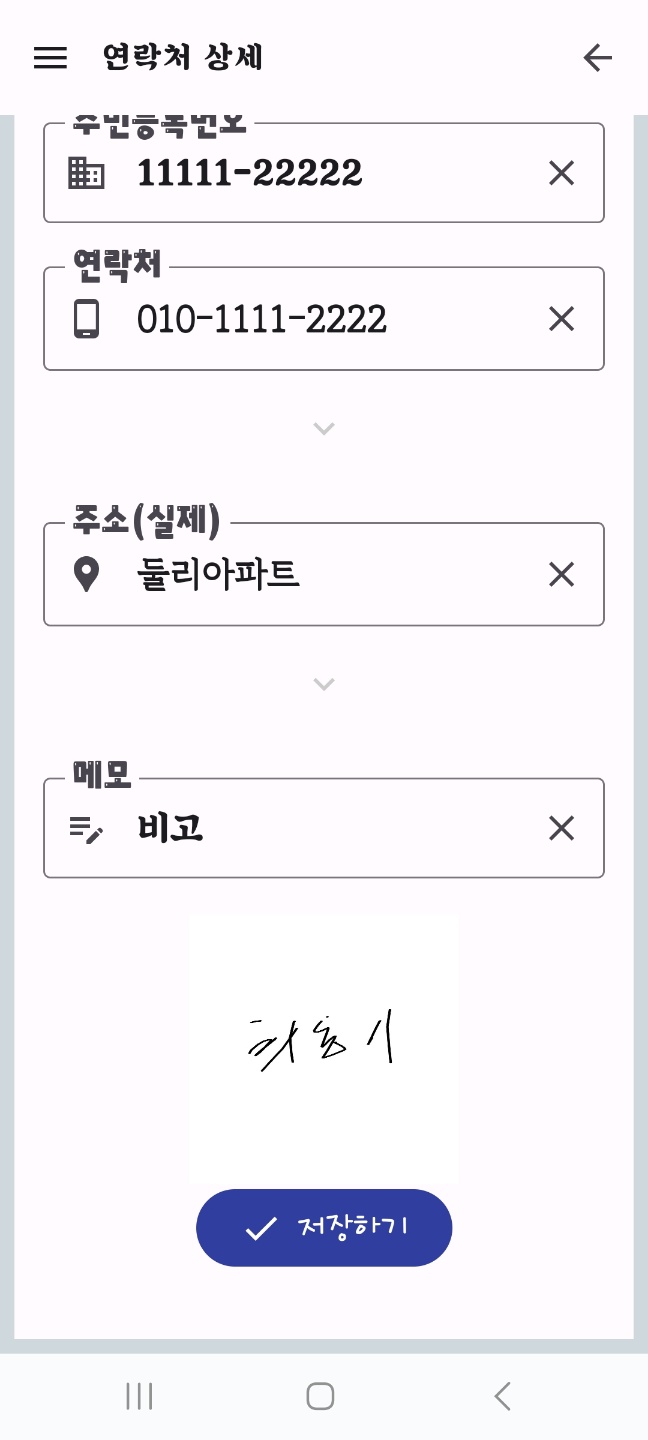Expand the chevron below 주소(실제) field

coord(323,685)
